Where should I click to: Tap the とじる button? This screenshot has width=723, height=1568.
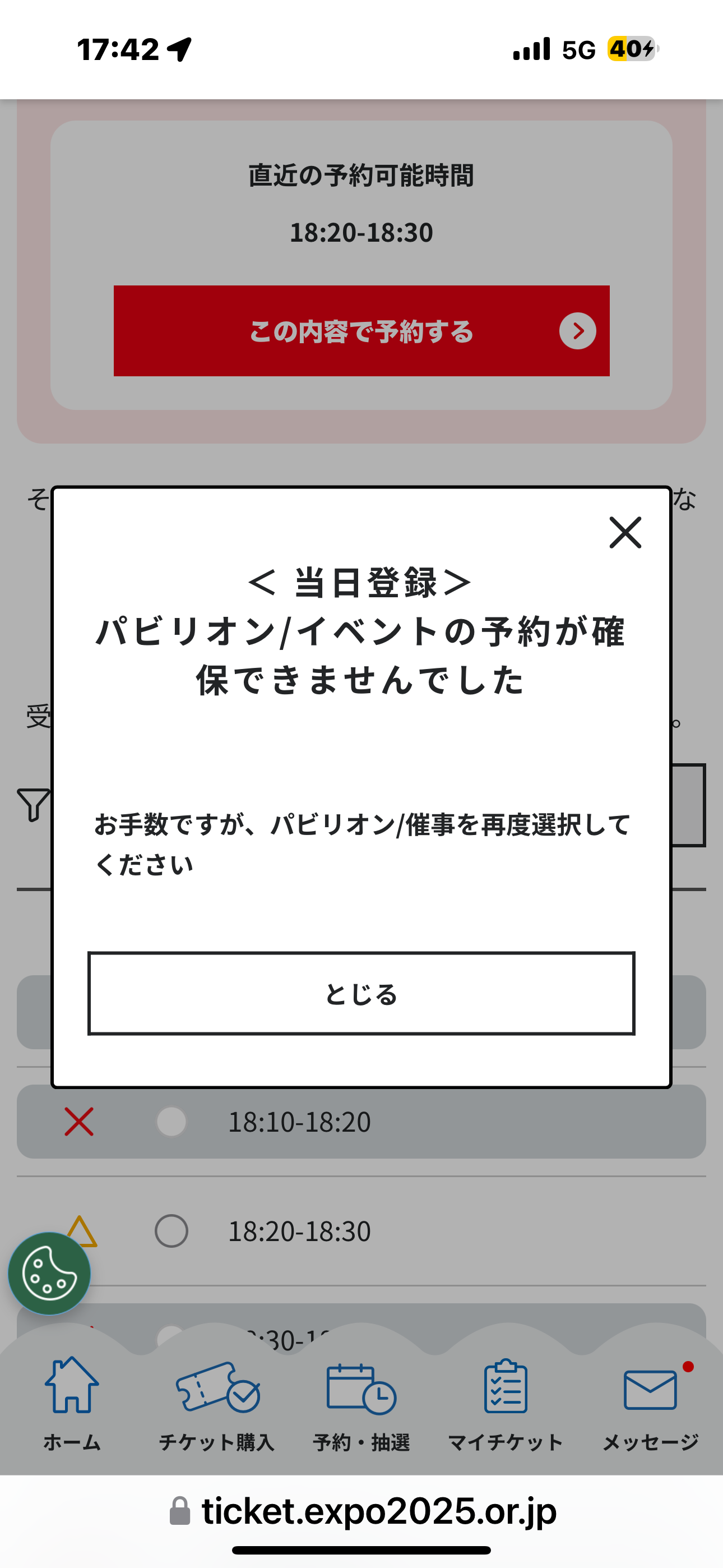coord(361,993)
